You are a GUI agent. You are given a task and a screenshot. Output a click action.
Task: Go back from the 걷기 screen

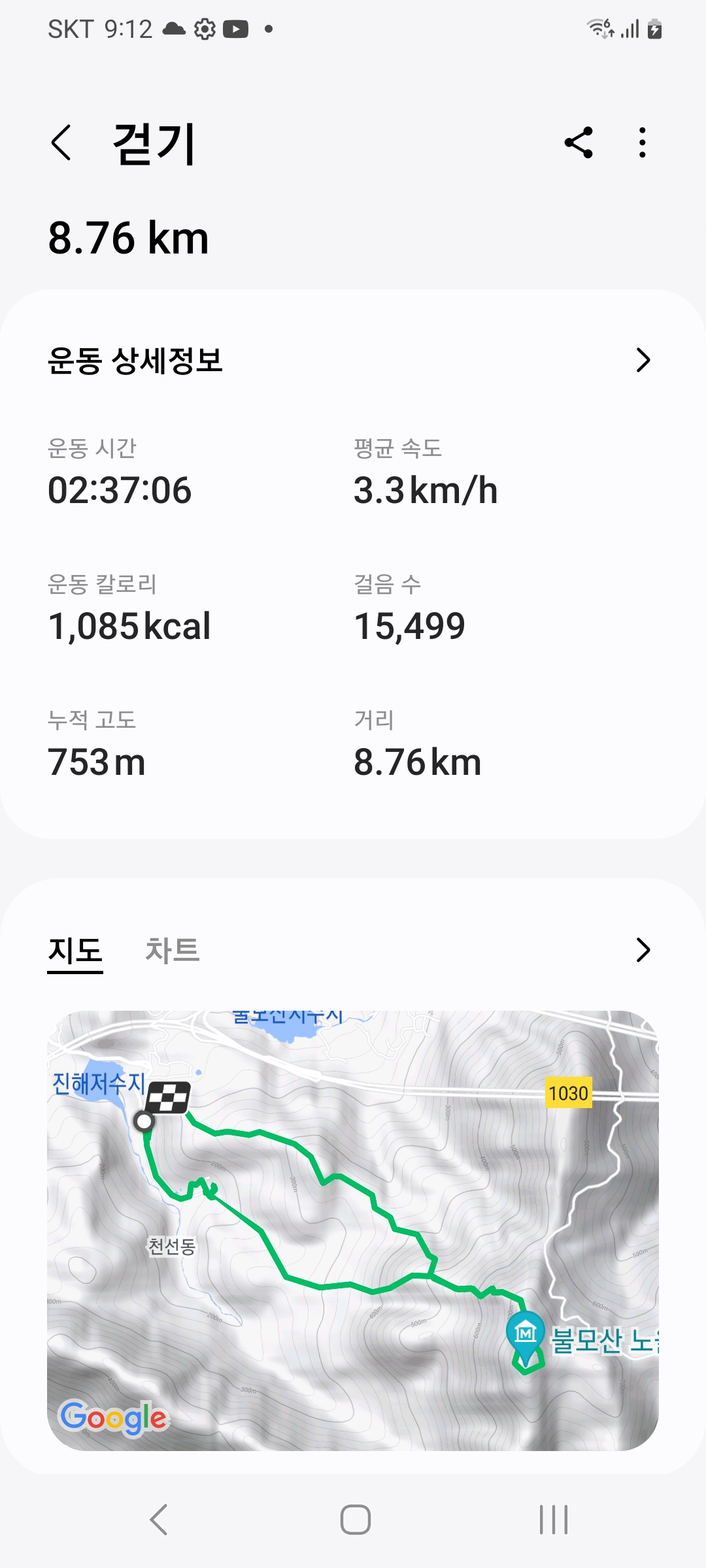61,143
